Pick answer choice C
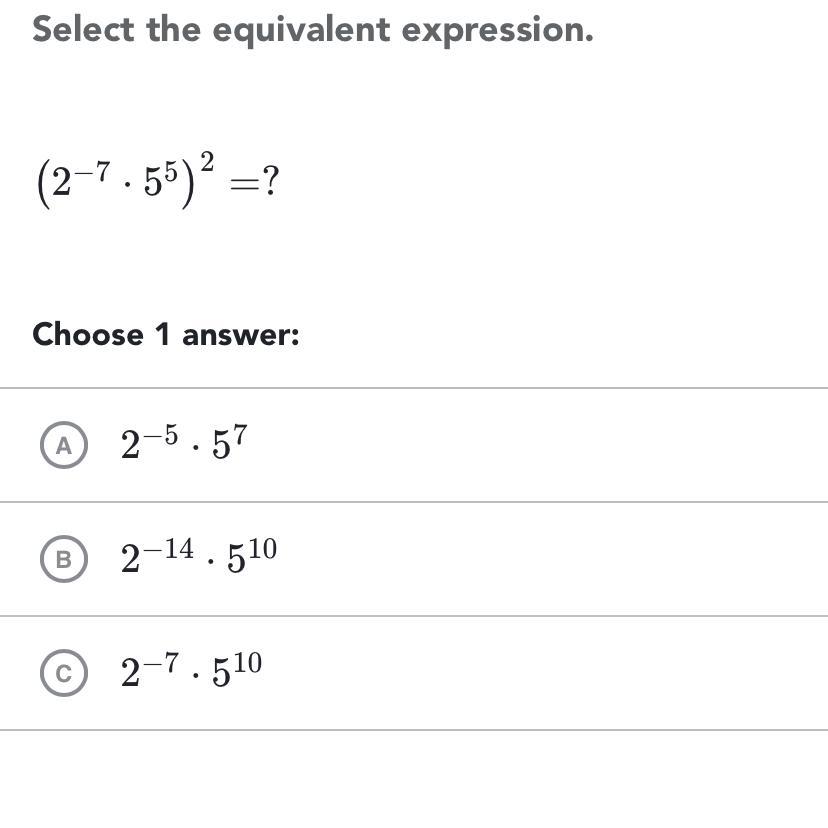 click(x=64, y=674)
